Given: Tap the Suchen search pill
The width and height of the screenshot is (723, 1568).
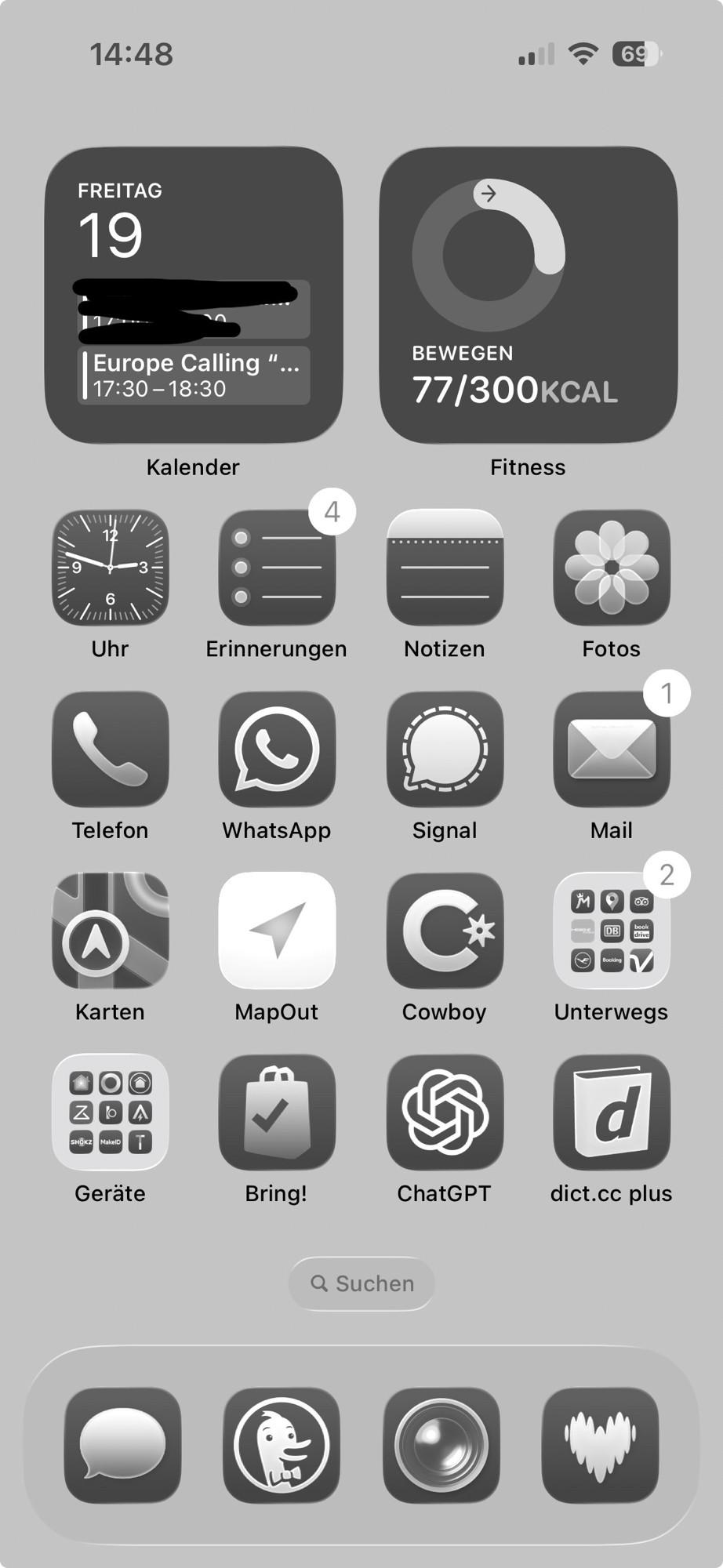Looking at the screenshot, I should (x=361, y=1283).
